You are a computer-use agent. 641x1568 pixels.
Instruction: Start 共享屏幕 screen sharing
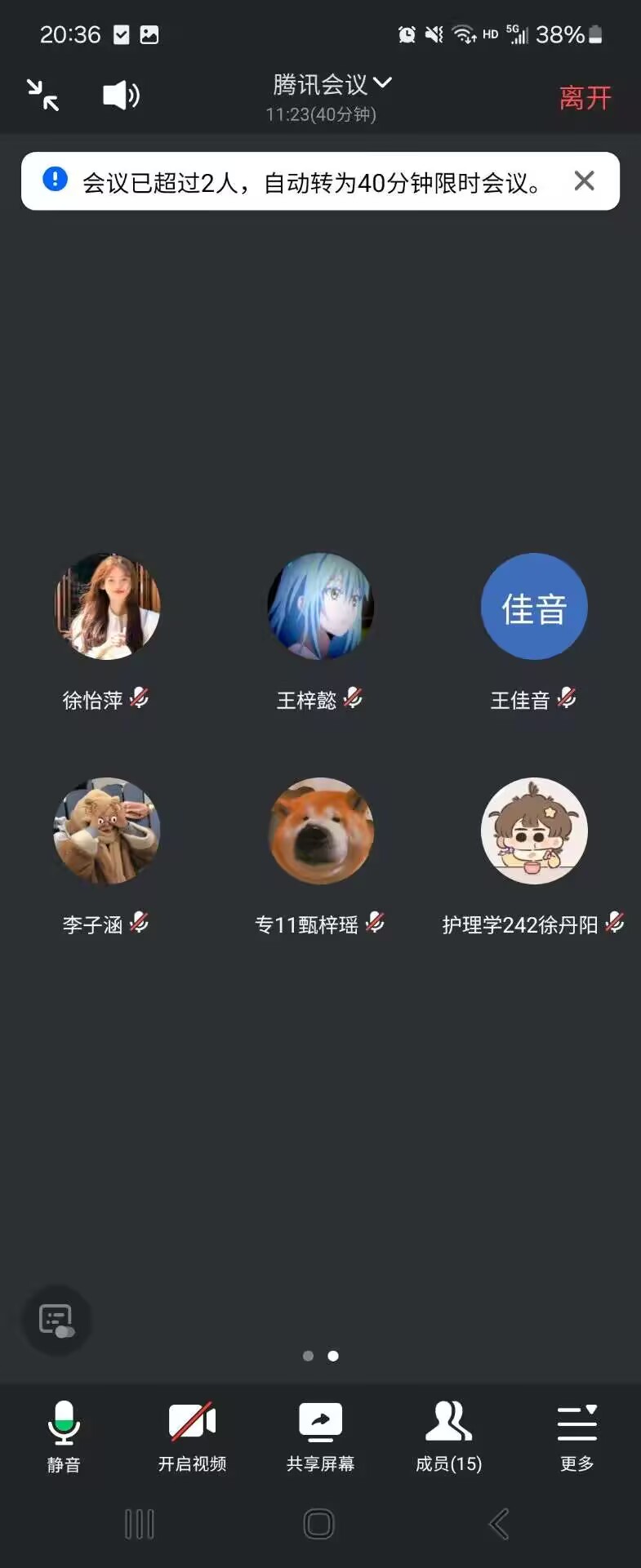(x=320, y=1435)
